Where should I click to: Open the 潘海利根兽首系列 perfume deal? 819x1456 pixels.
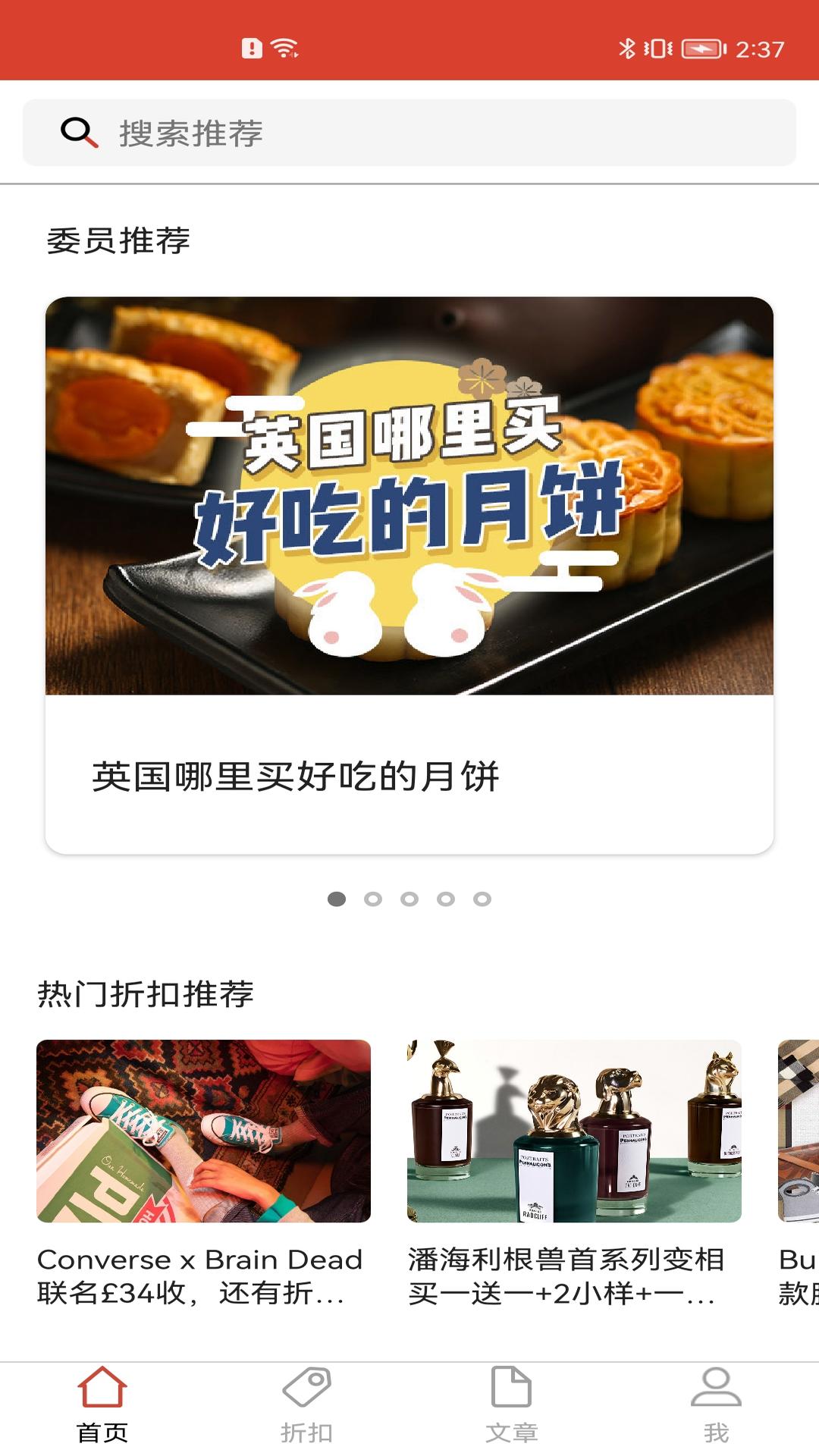coord(574,1174)
